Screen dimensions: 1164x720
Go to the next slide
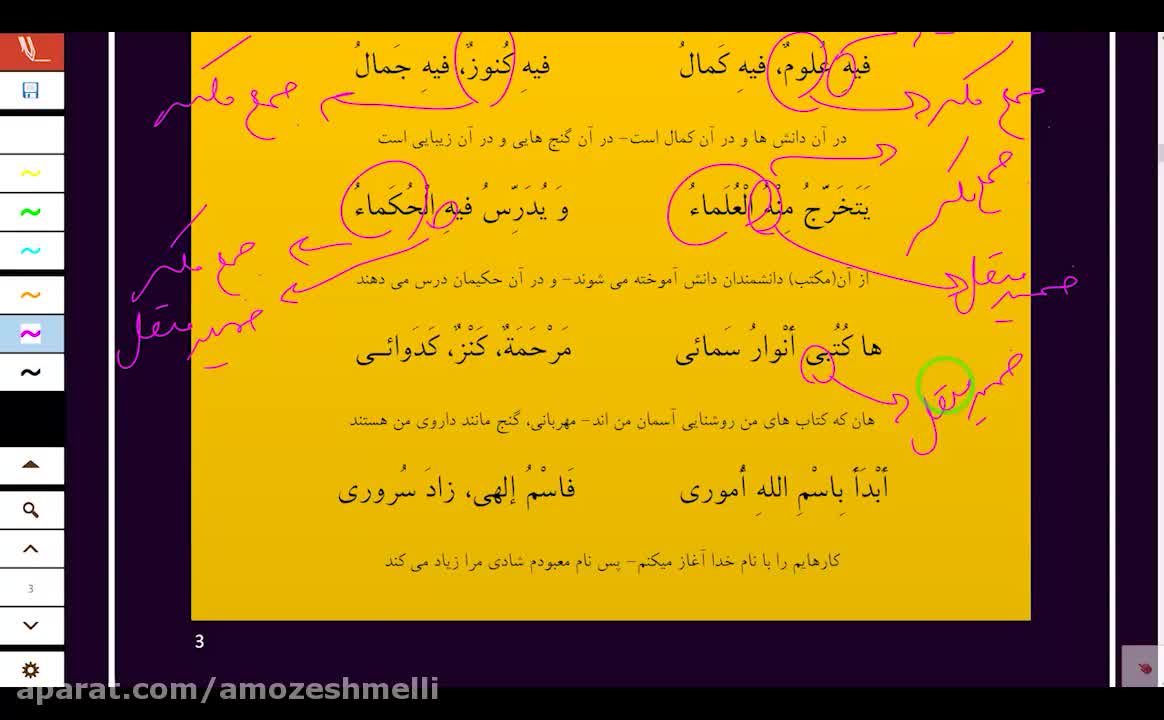tap(31, 626)
